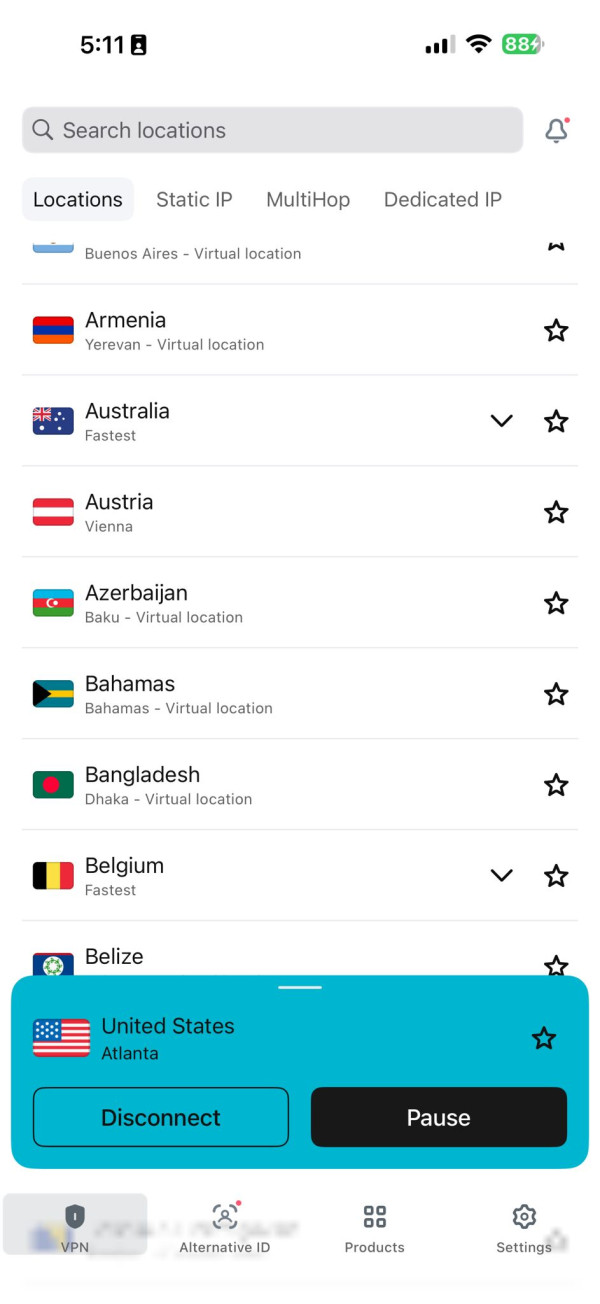Image resolution: width=600 pixels, height=1304 pixels.
Task: Favorite the United States Atlanta server
Action: (543, 1038)
